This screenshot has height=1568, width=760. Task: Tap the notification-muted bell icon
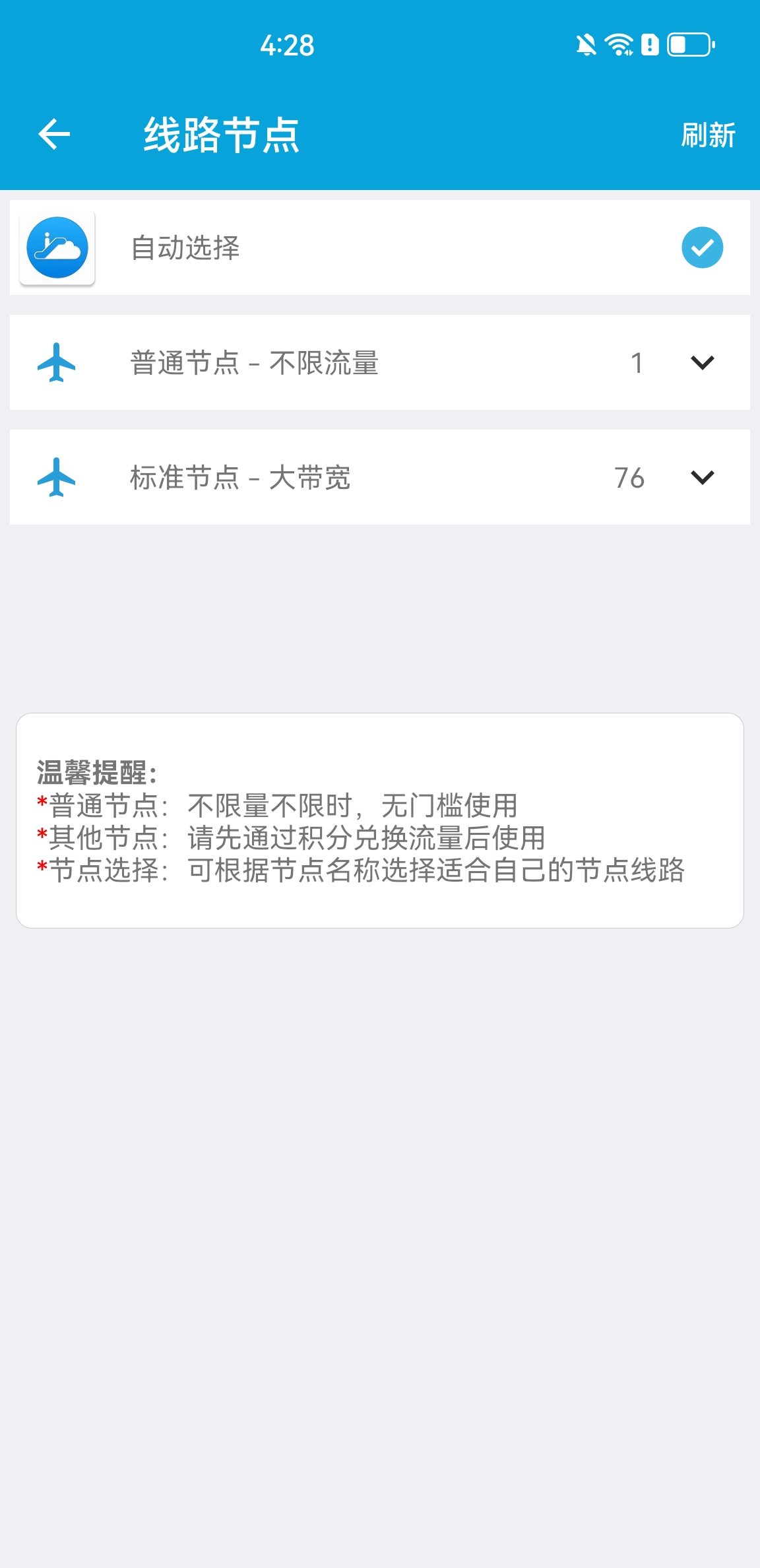coord(586,45)
